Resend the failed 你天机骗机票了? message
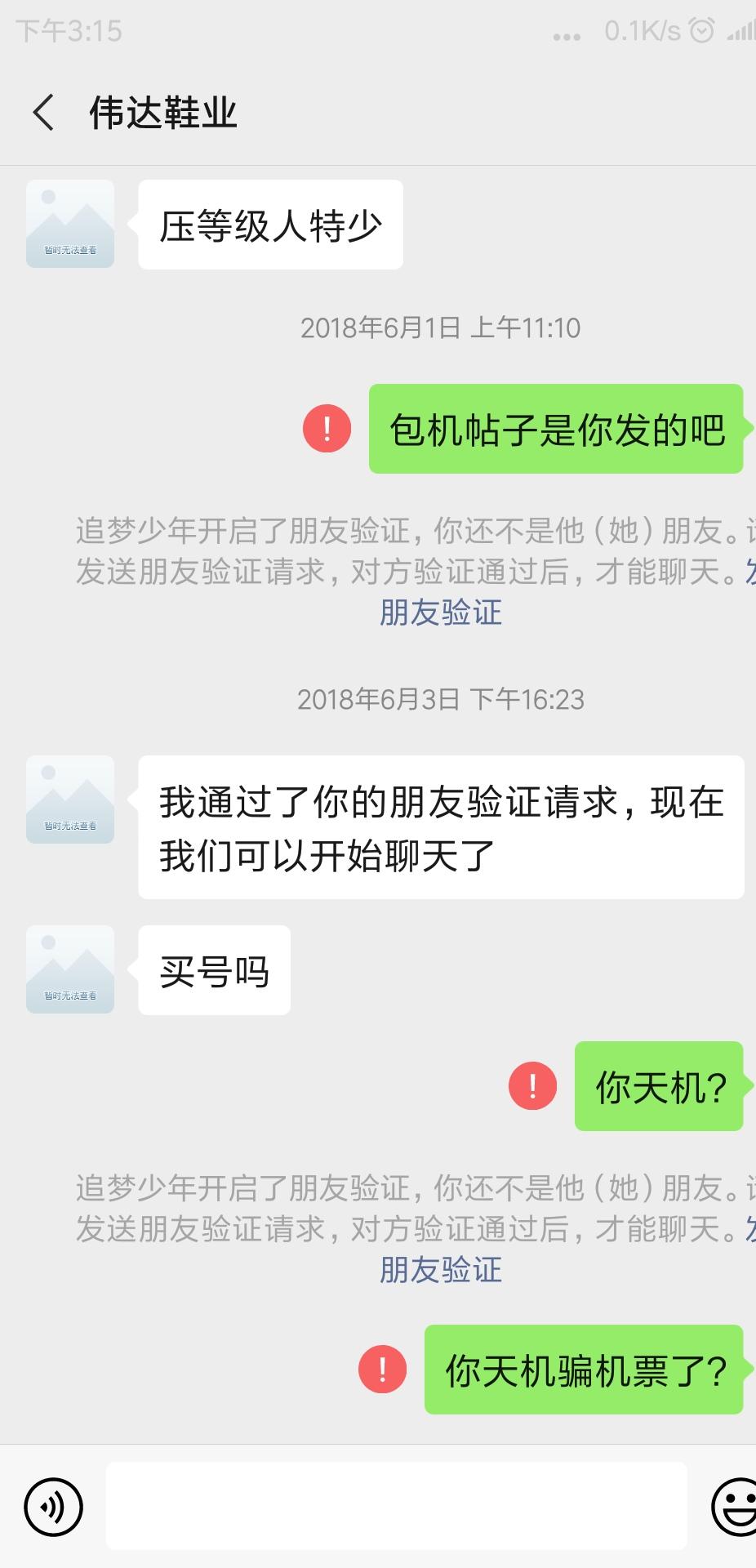 [383, 1370]
